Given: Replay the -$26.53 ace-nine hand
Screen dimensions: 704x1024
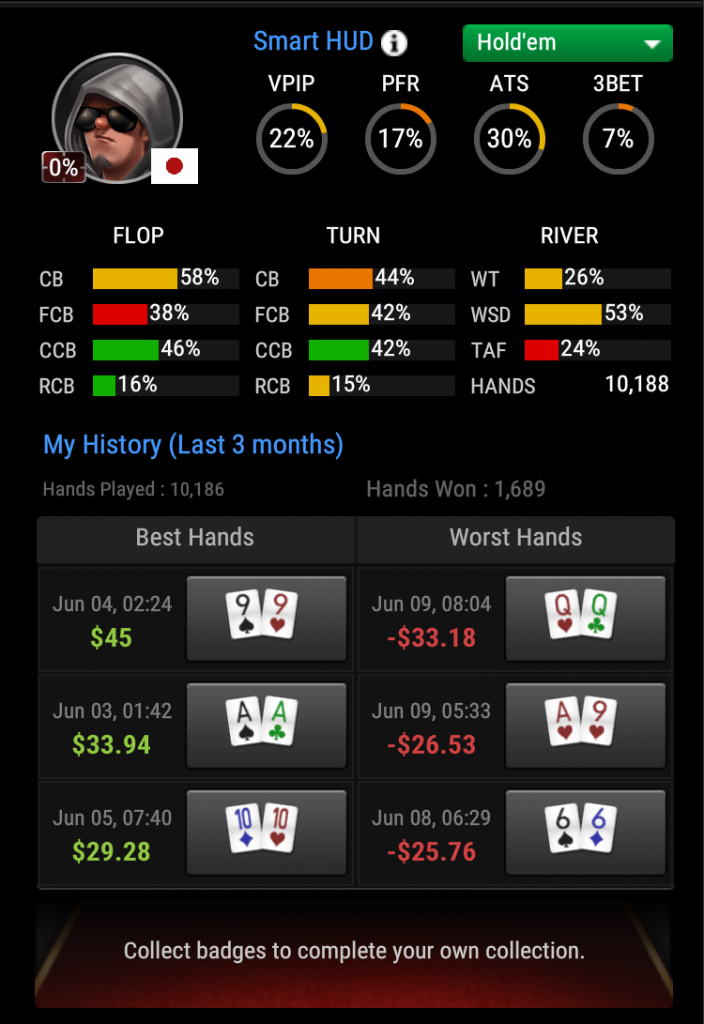Looking at the screenshot, I should [585, 726].
